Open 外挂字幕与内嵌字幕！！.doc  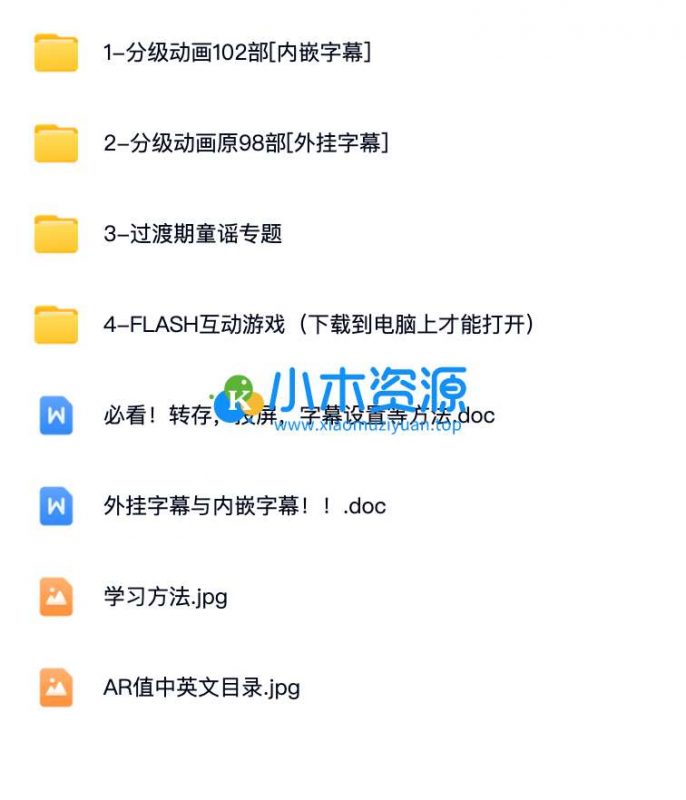coord(244,506)
